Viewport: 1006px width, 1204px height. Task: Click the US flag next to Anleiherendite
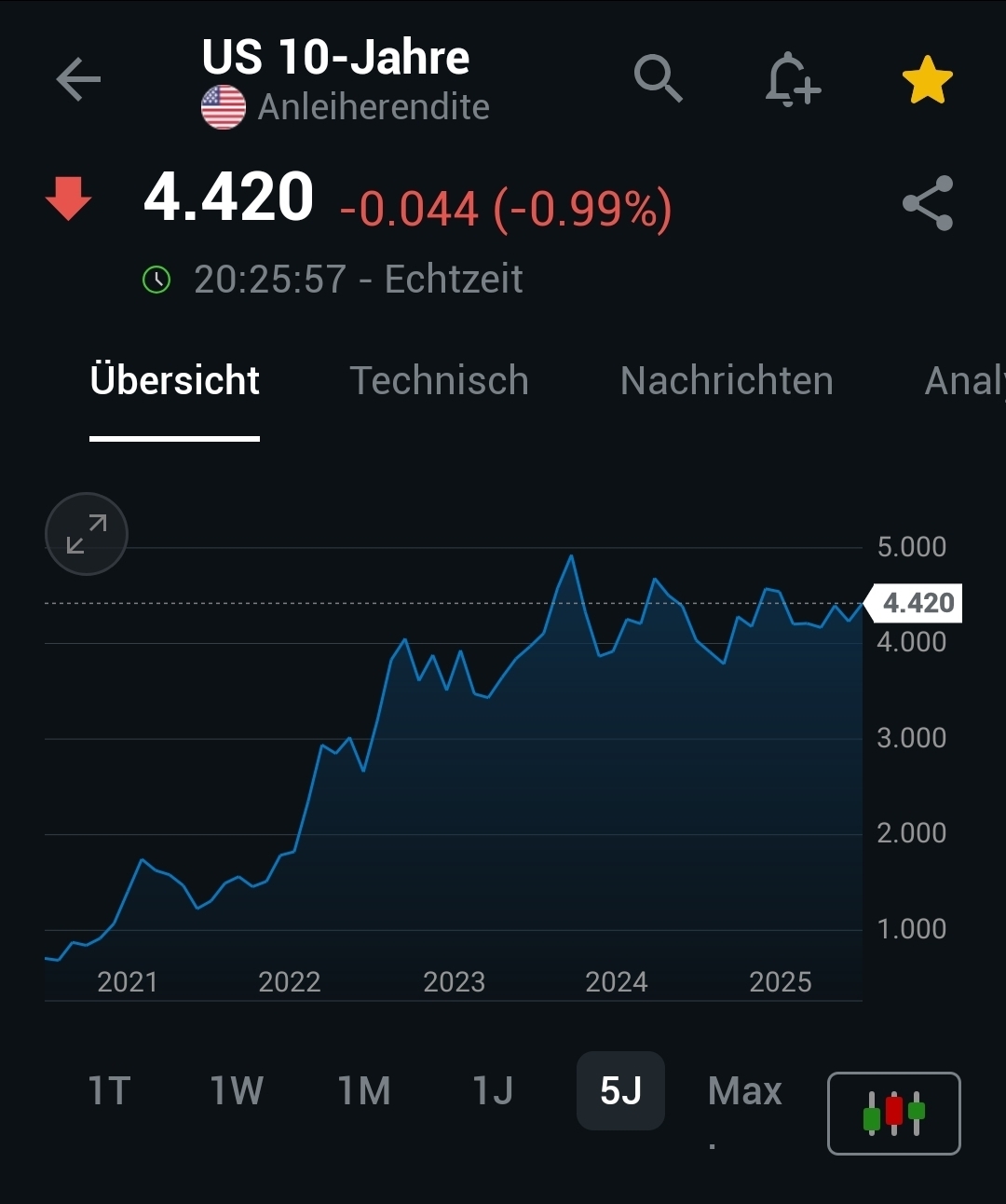223,105
